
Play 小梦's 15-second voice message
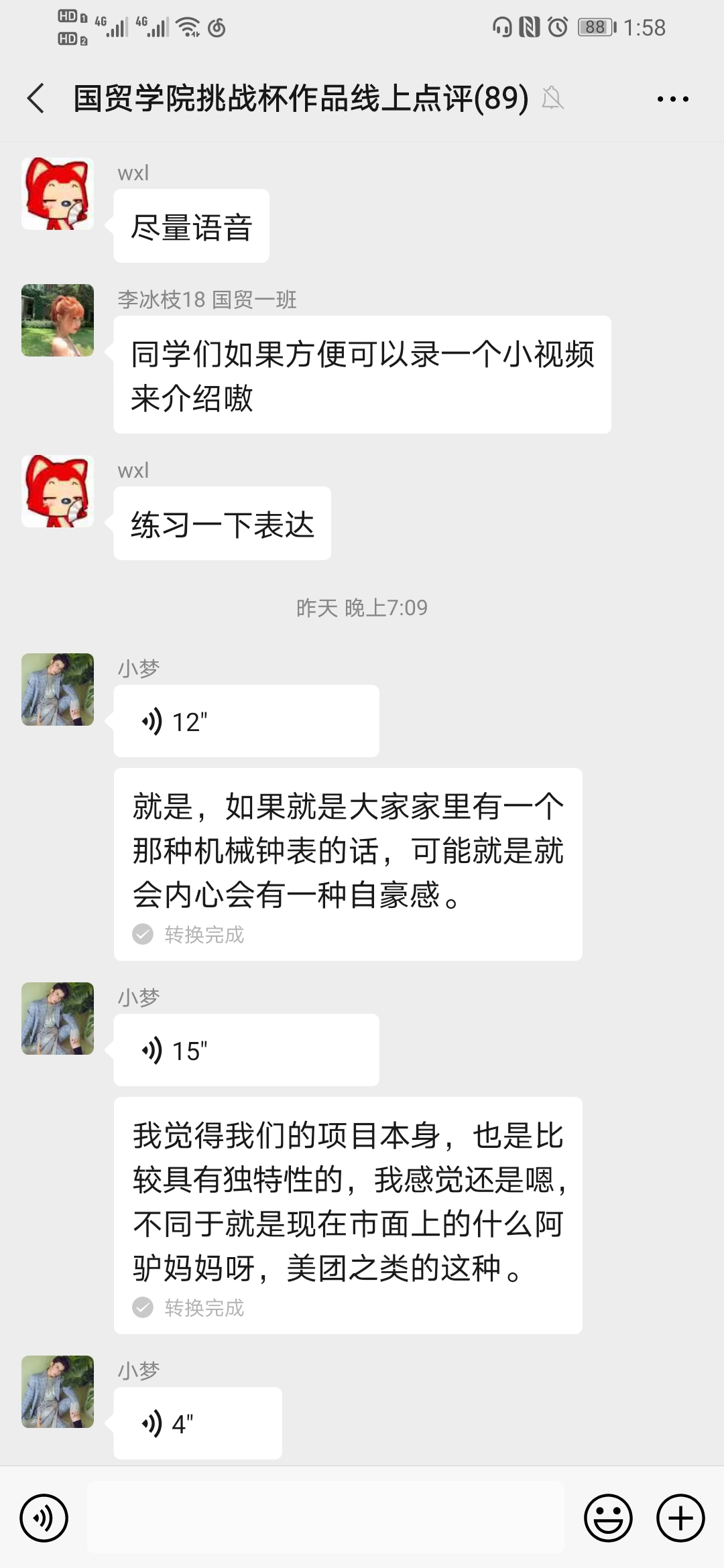tap(245, 1050)
